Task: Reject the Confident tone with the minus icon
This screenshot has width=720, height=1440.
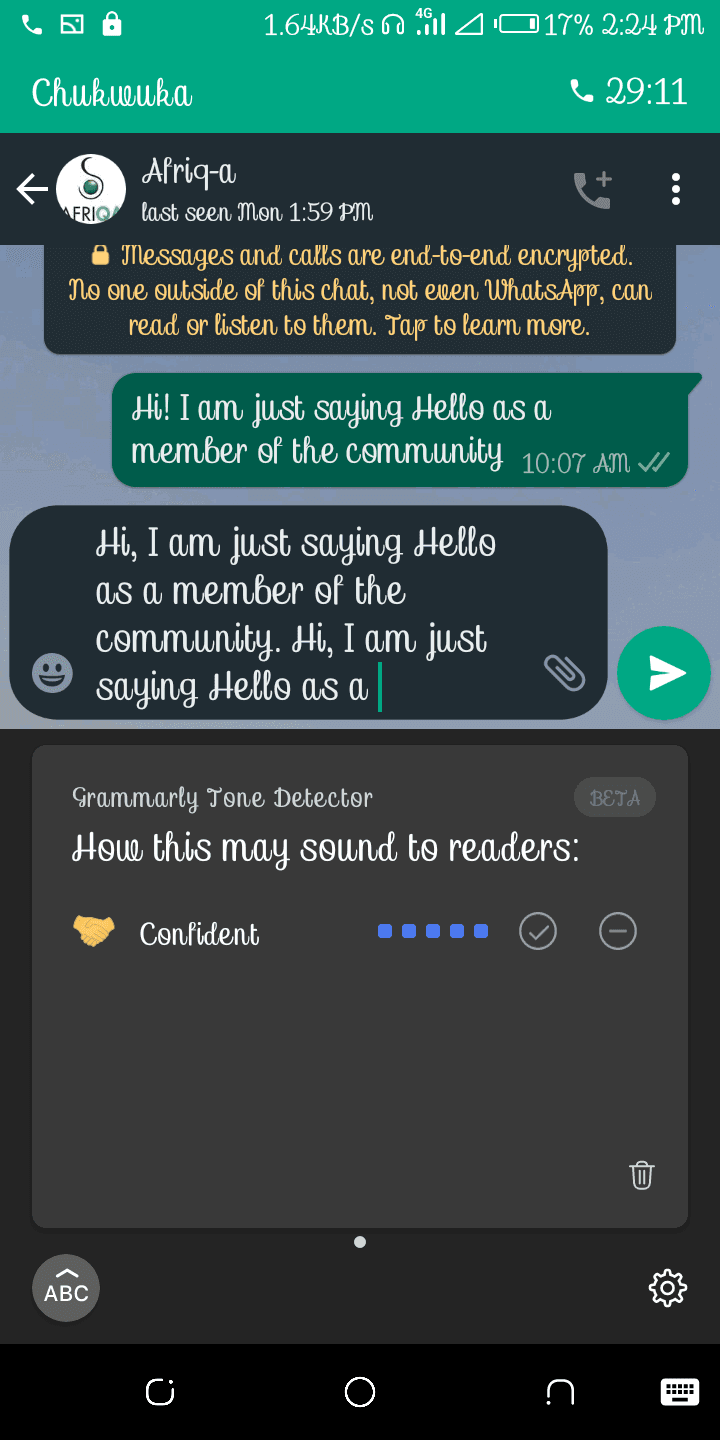Action: [617, 932]
